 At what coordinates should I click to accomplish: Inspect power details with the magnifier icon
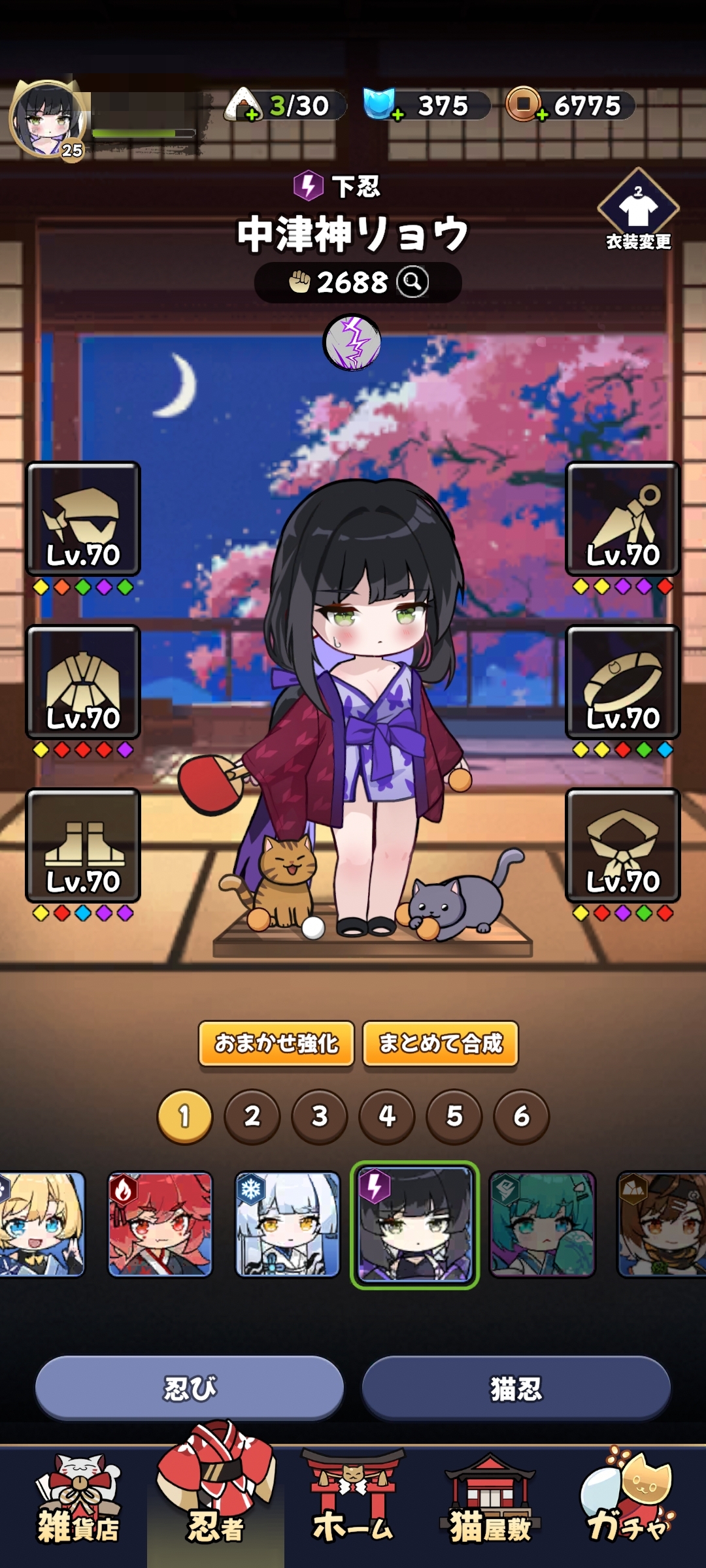tap(413, 282)
